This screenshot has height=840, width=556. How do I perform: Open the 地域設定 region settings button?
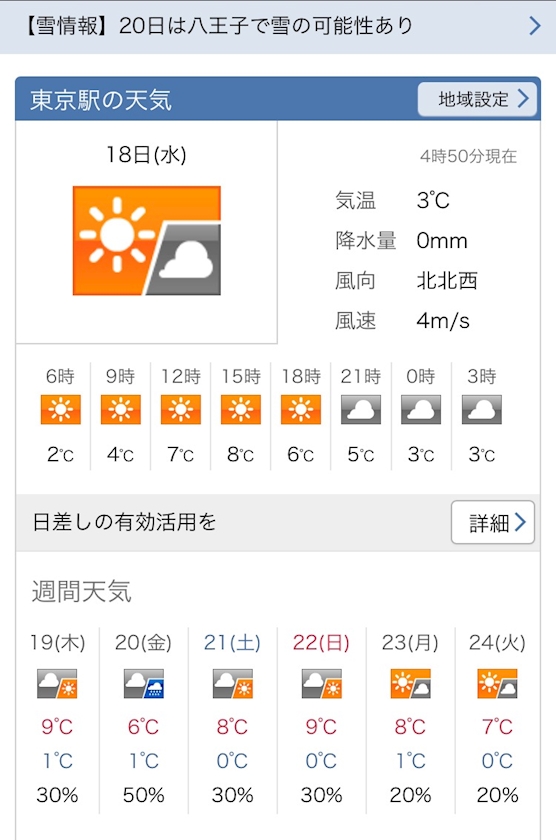click(x=477, y=99)
